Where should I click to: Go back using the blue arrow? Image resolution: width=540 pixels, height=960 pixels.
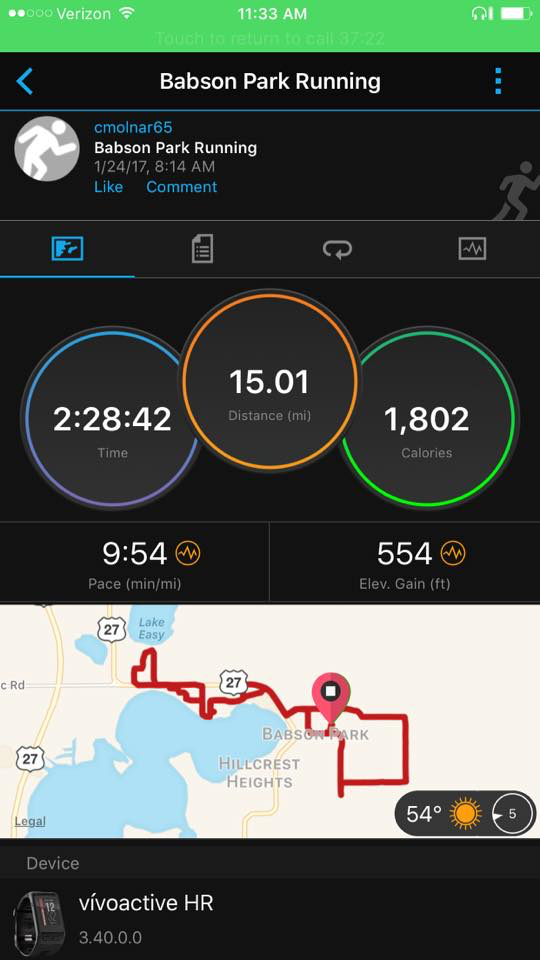(24, 81)
